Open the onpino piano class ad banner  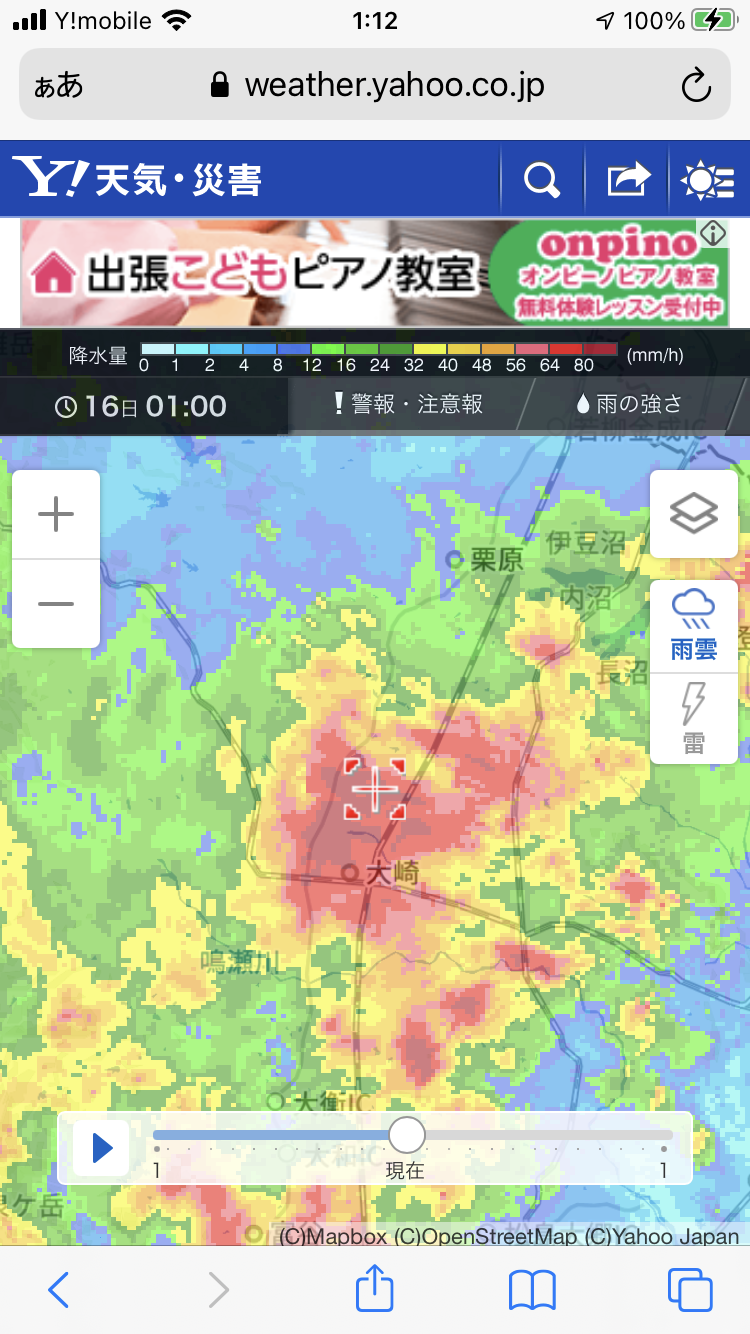(x=375, y=273)
